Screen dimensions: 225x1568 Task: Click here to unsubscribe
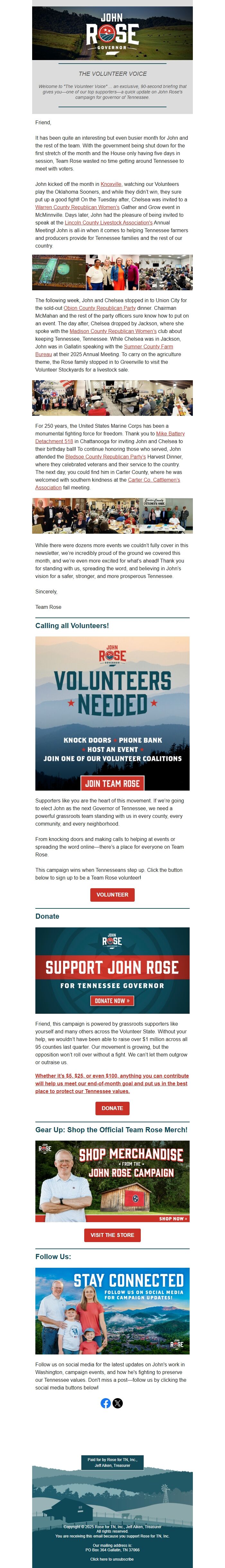pyautogui.click(x=112, y=1559)
